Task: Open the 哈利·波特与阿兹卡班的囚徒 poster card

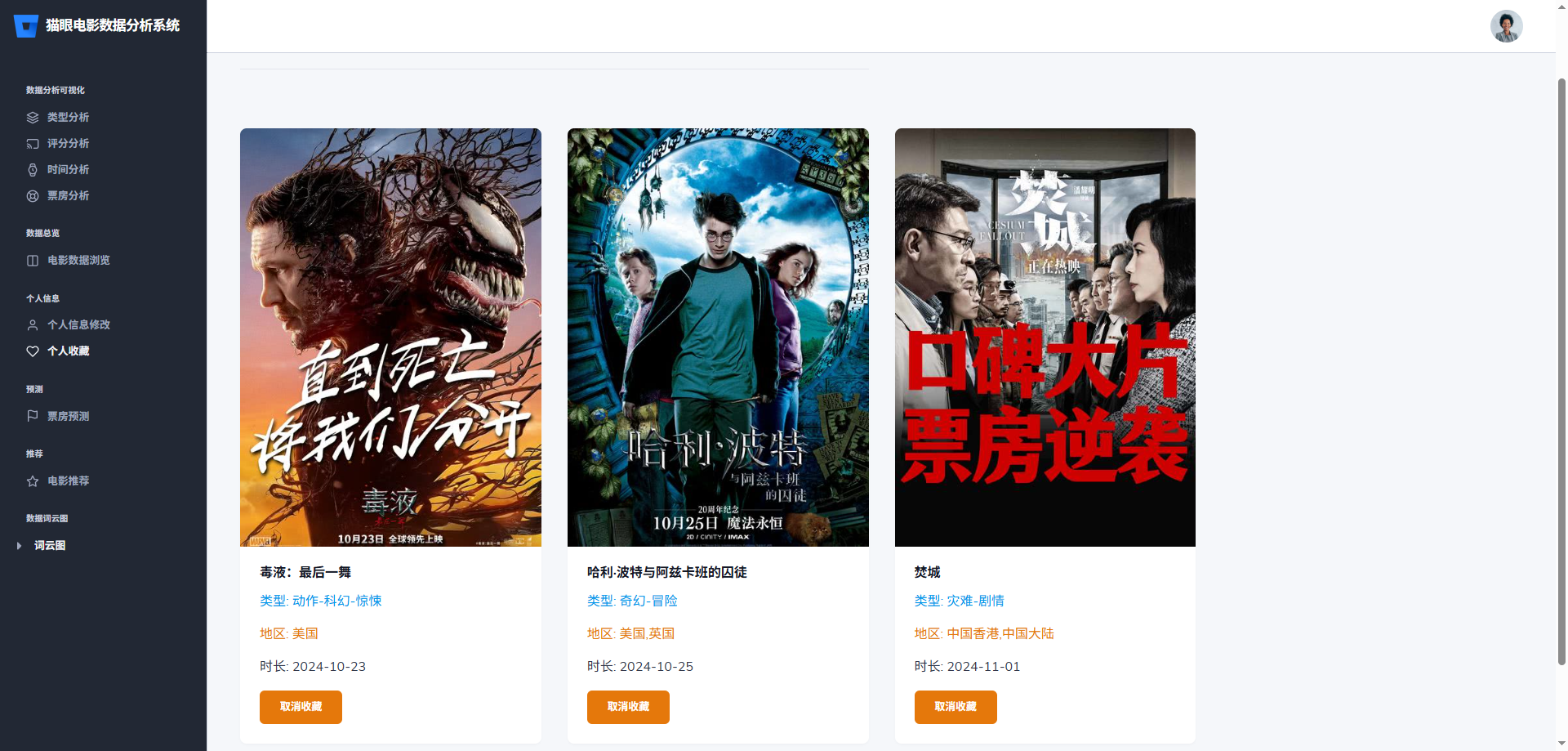Action: coord(718,337)
